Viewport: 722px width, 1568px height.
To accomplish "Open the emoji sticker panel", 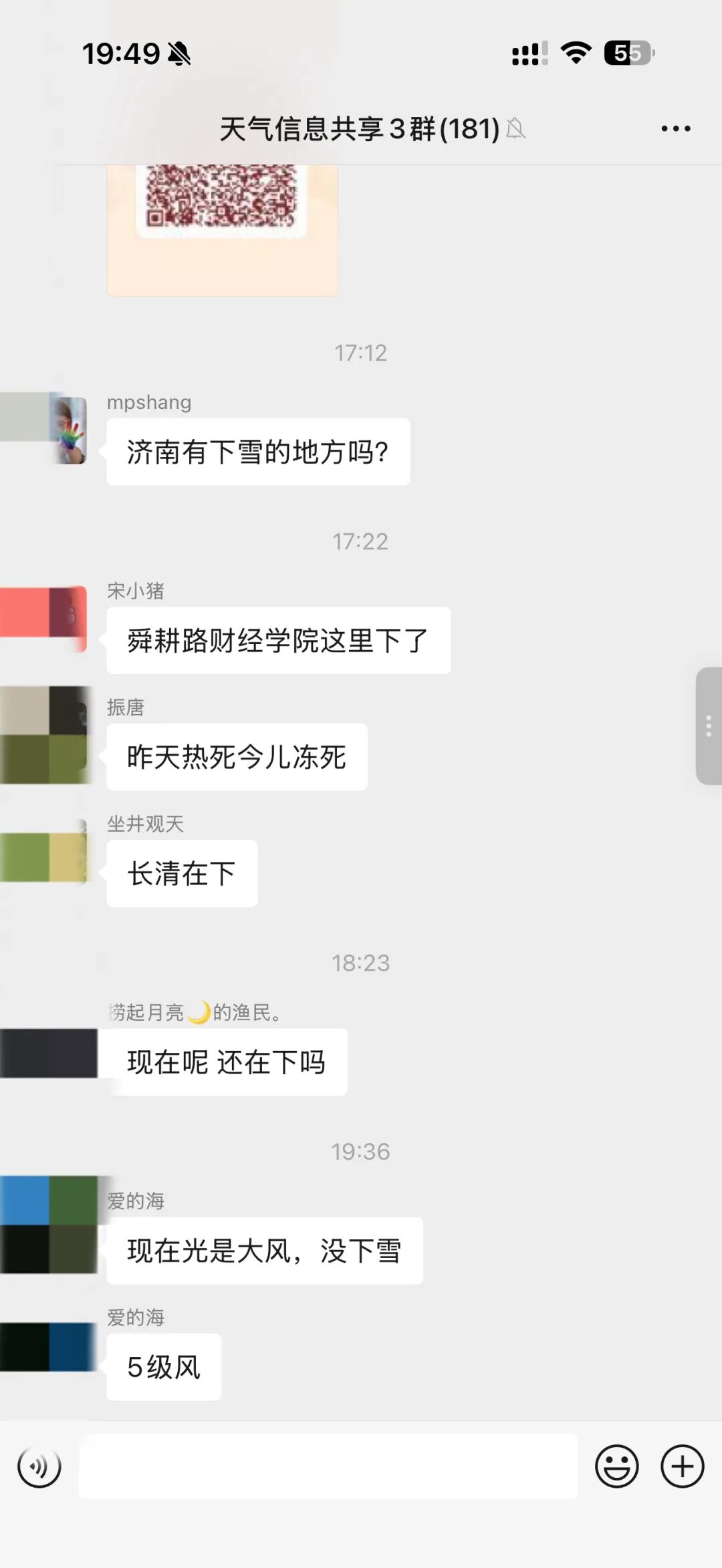I will (616, 1467).
